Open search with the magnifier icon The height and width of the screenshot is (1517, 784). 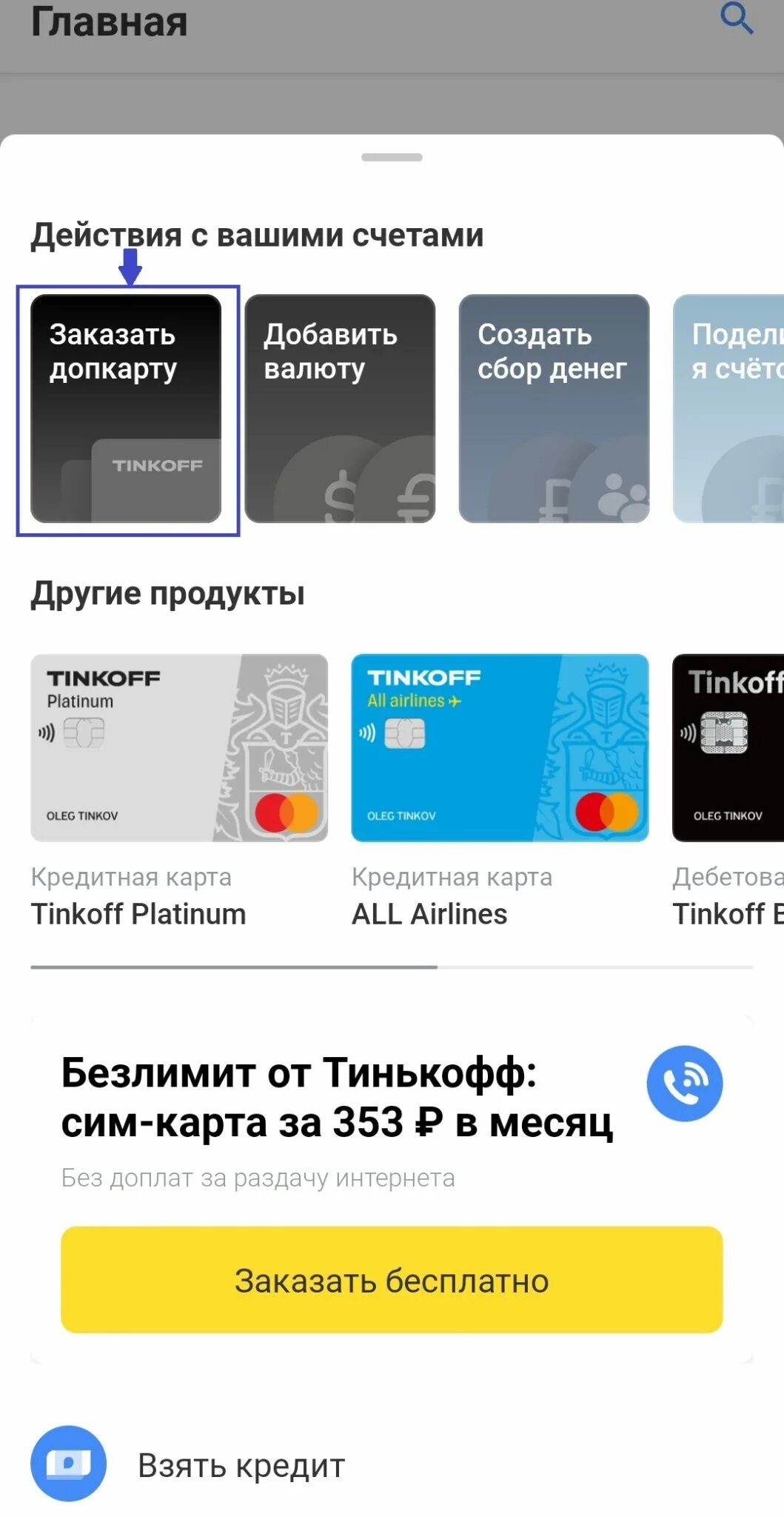[737, 18]
